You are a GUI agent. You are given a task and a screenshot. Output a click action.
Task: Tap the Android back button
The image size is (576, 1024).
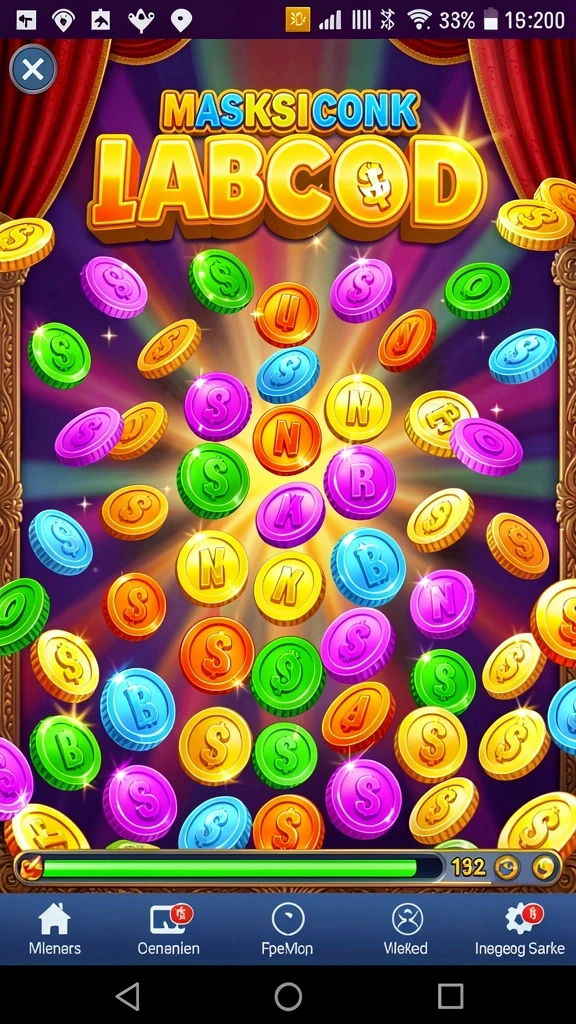pyautogui.click(x=127, y=997)
